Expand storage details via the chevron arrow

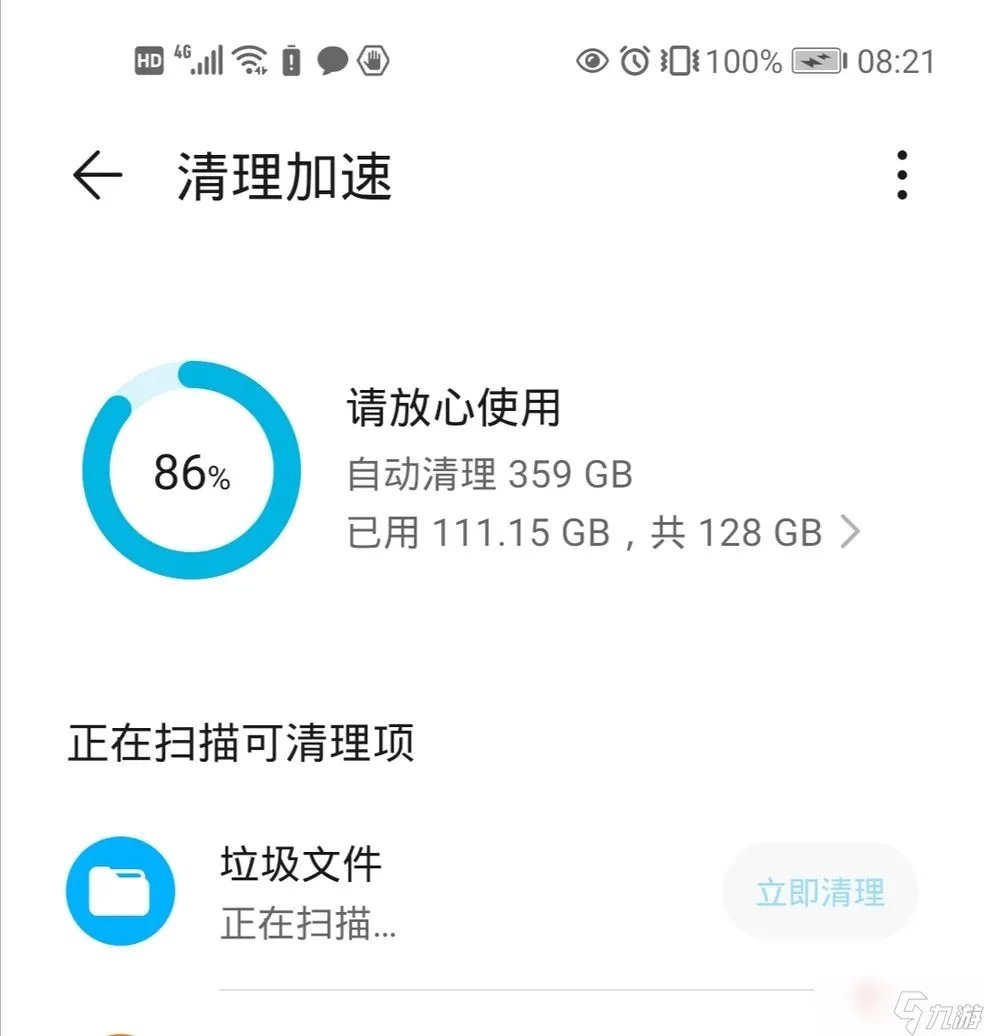click(851, 532)
